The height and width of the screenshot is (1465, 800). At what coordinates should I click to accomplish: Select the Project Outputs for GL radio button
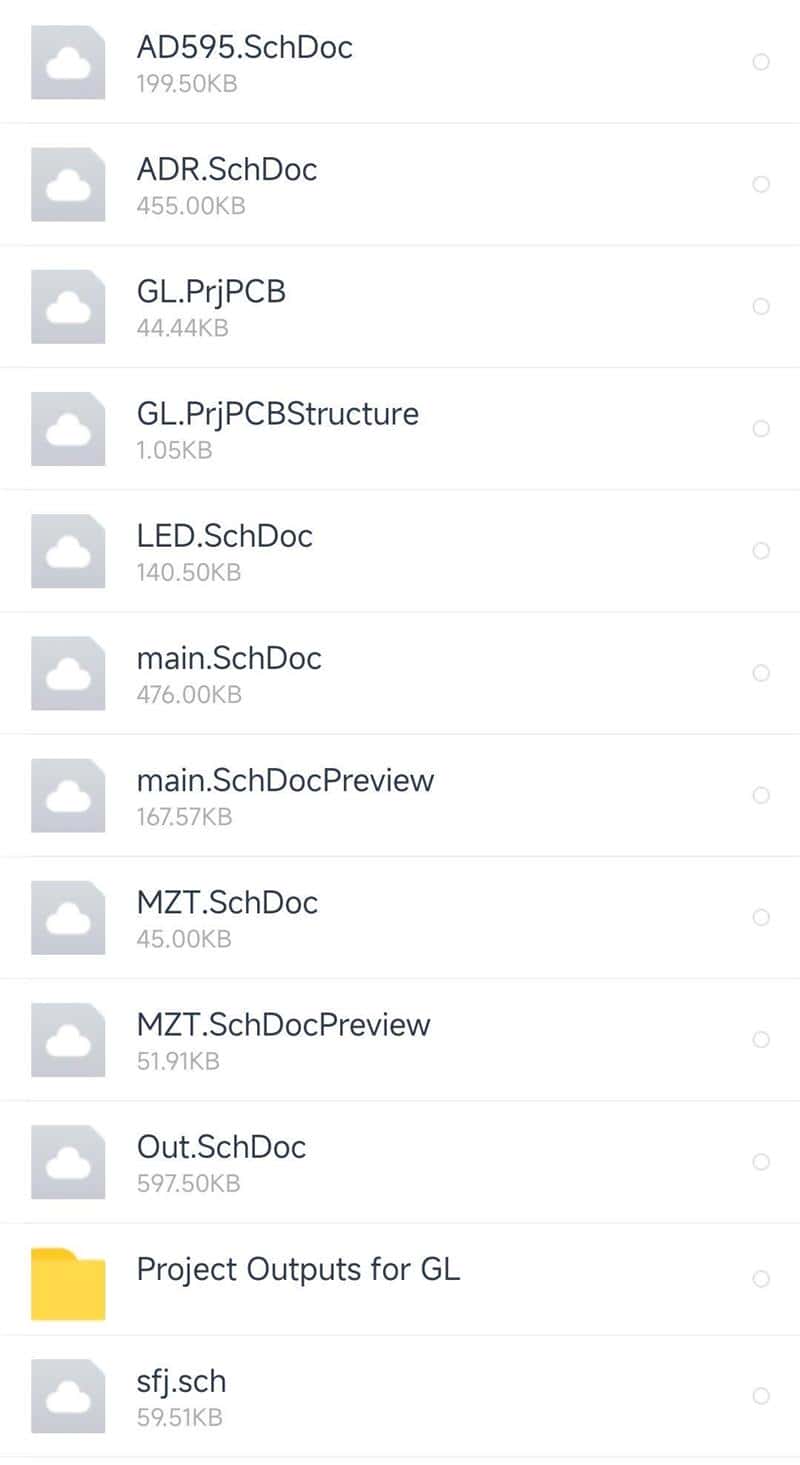pyautogui.click(x=761, y=1279)
